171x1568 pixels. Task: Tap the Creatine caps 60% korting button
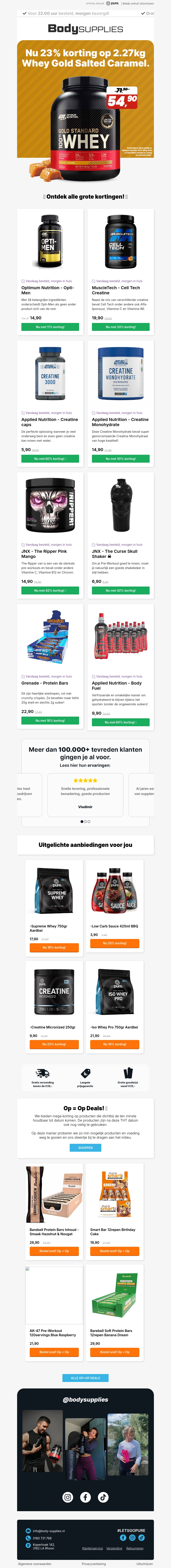point(50,458)
